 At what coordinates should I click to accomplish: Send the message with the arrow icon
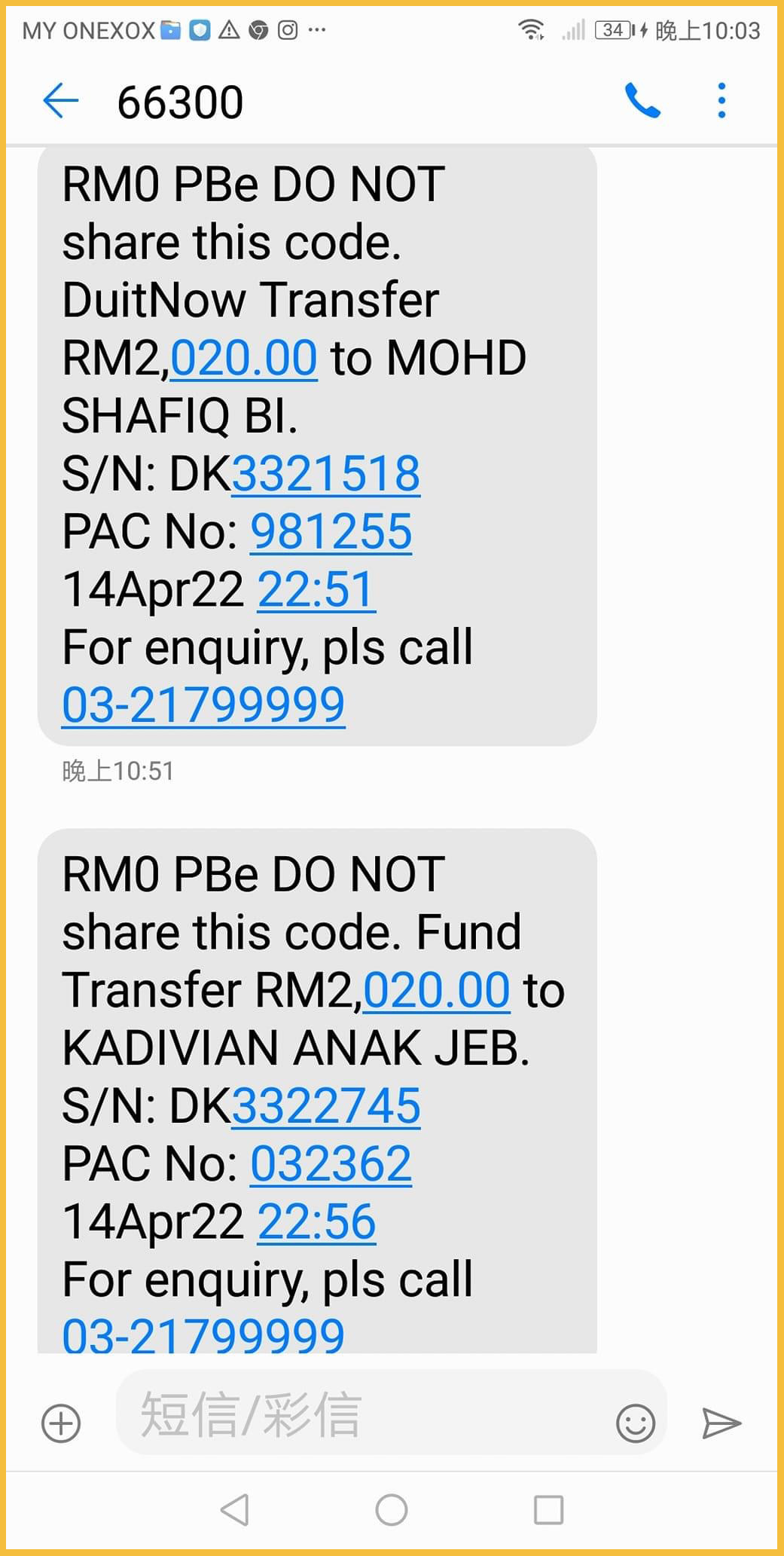click(x=721, y=1423)
